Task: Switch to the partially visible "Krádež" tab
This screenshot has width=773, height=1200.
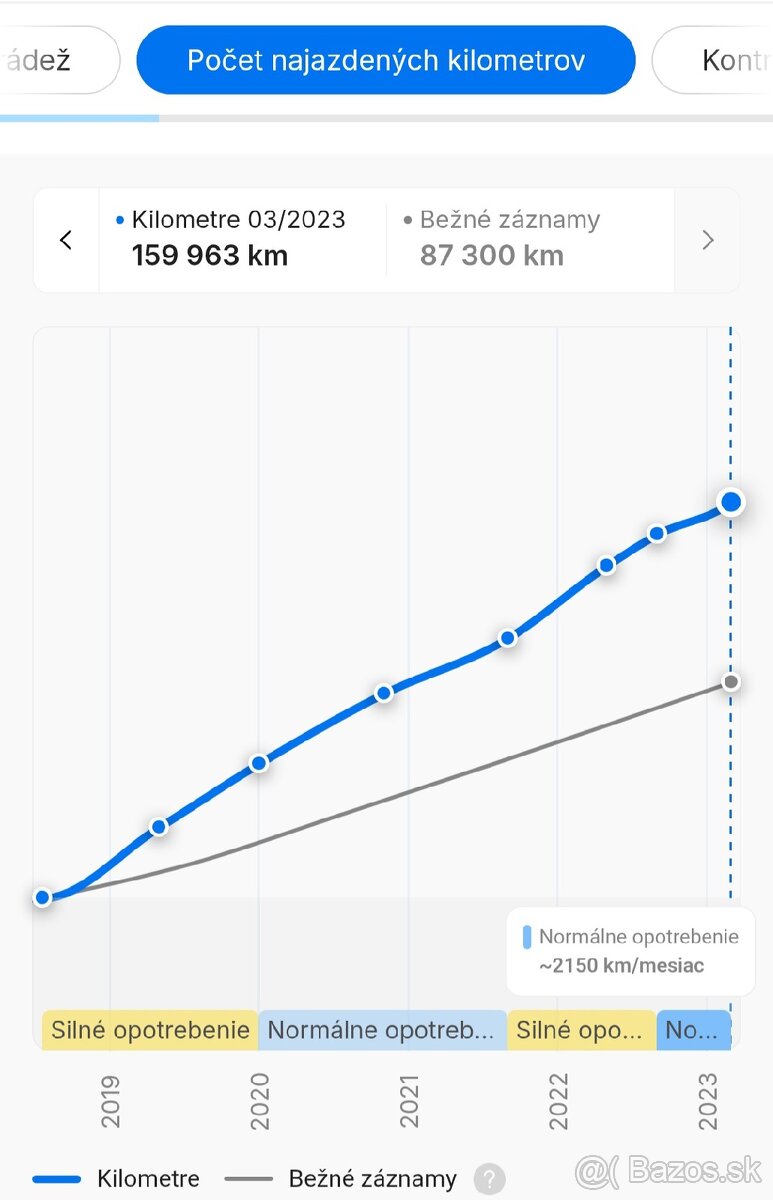Action: [x=50, y=60]
